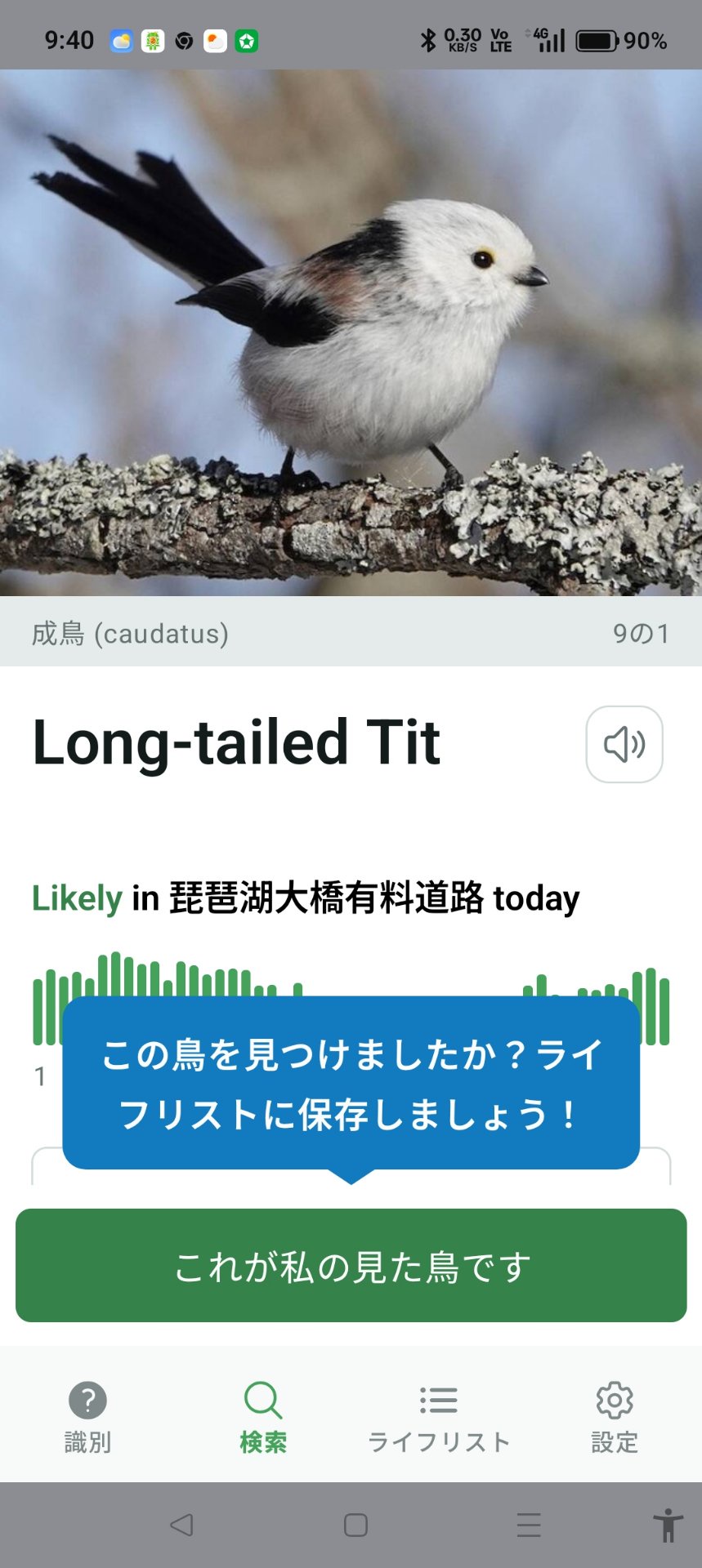Viewport: 702px width, 1568px height.
Task: Go to the ライフリスト tab
Action: click(x=439, y=1417)
